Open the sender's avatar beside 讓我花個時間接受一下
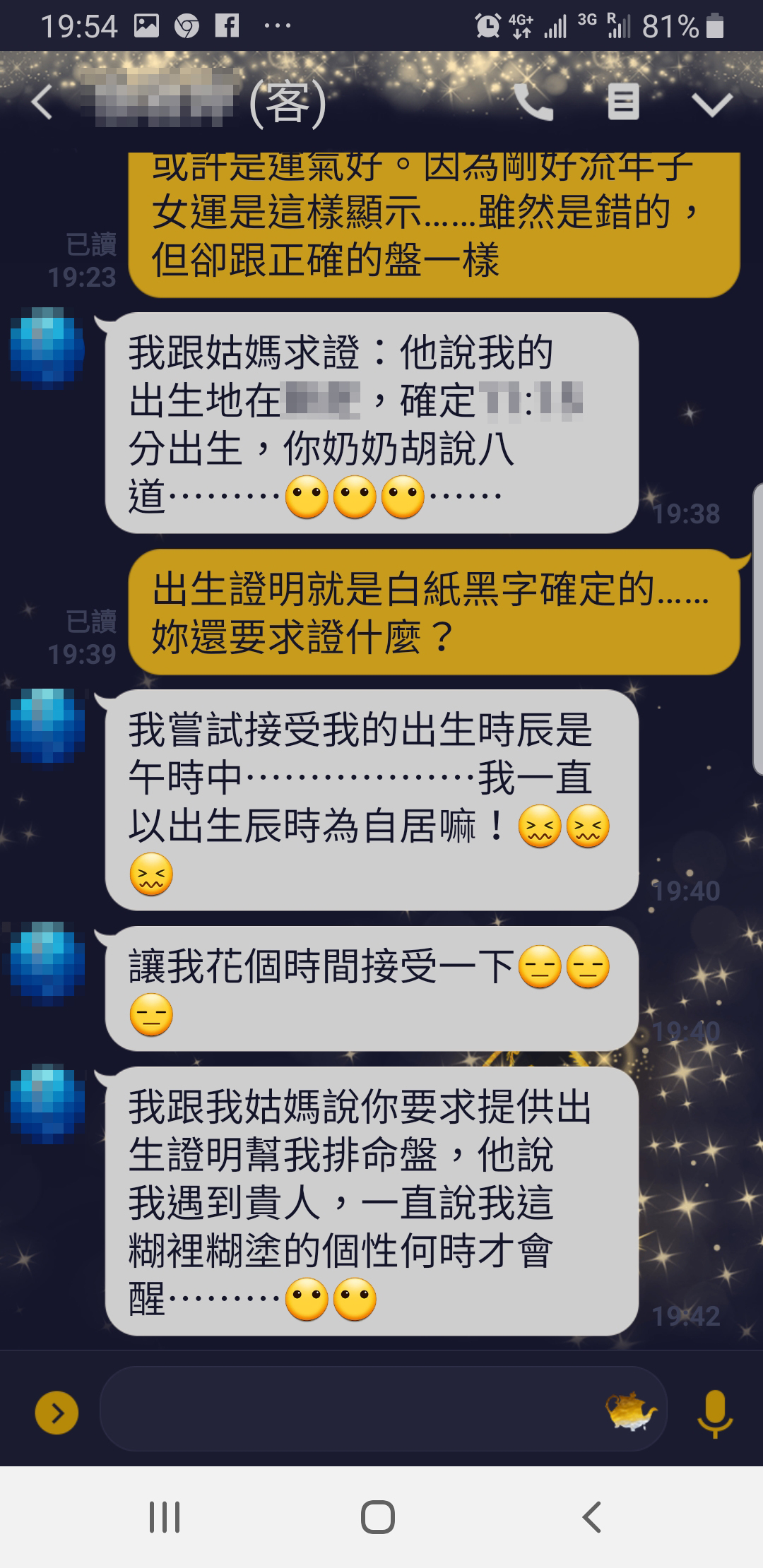This screenshot has height=1568, width=763. pyautogui.click(x=47, y=961)
